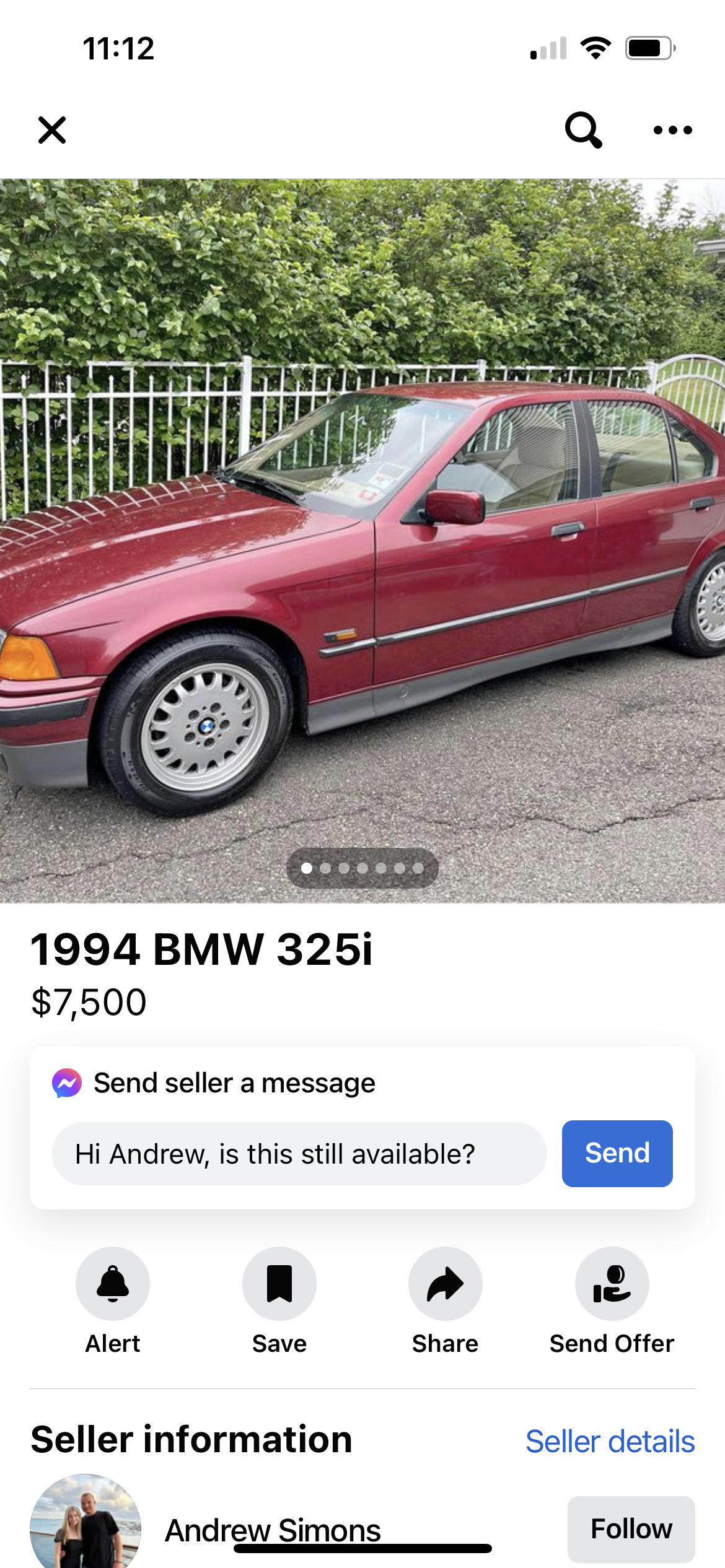Open the Seller details link

click(x=610, y=1442)
